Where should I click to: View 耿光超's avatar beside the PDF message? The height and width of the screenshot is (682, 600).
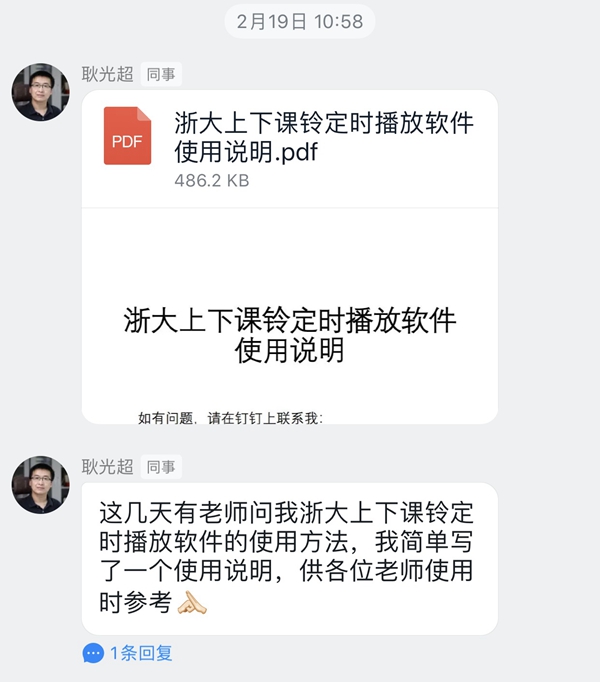point(40,93)
